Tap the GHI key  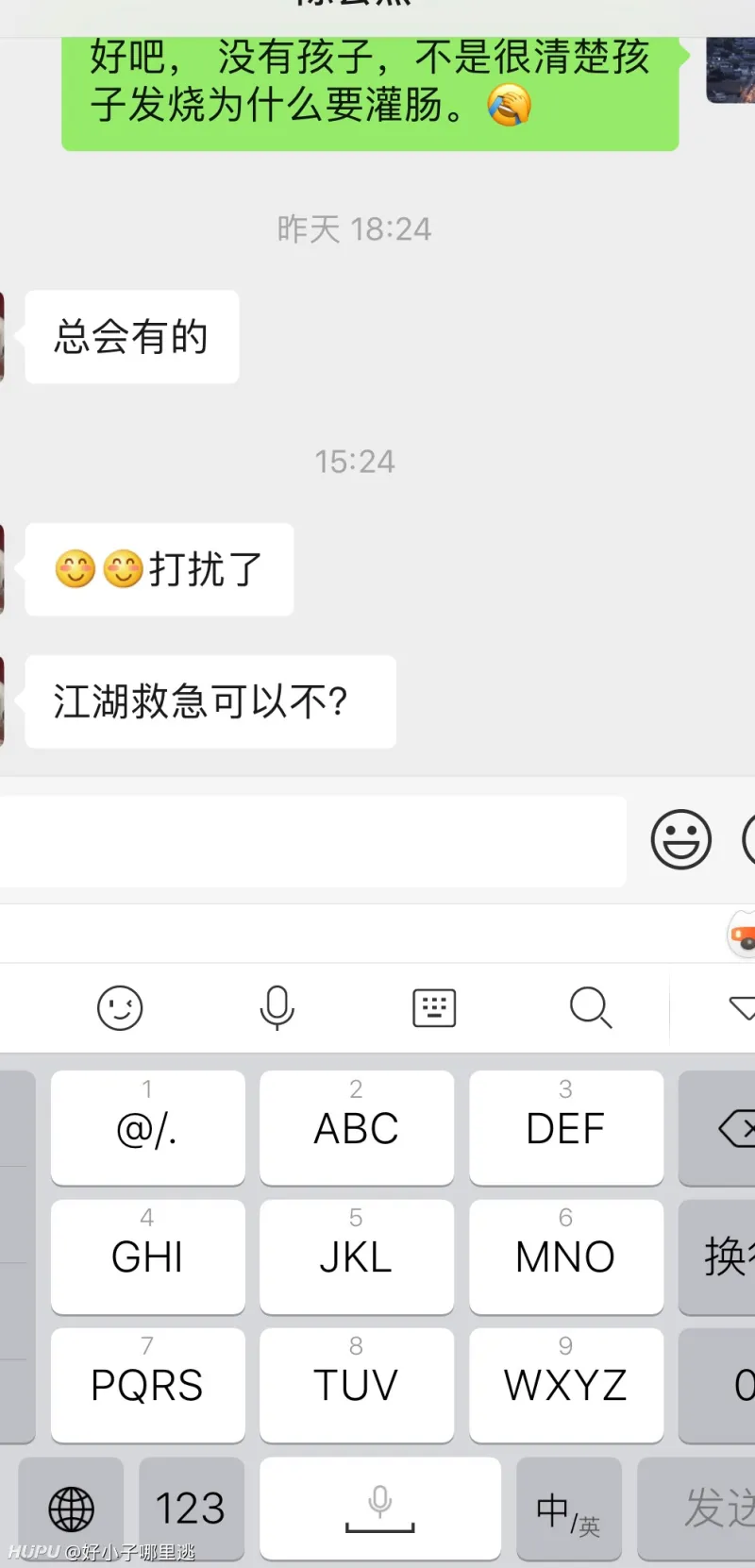point(147,1256)
